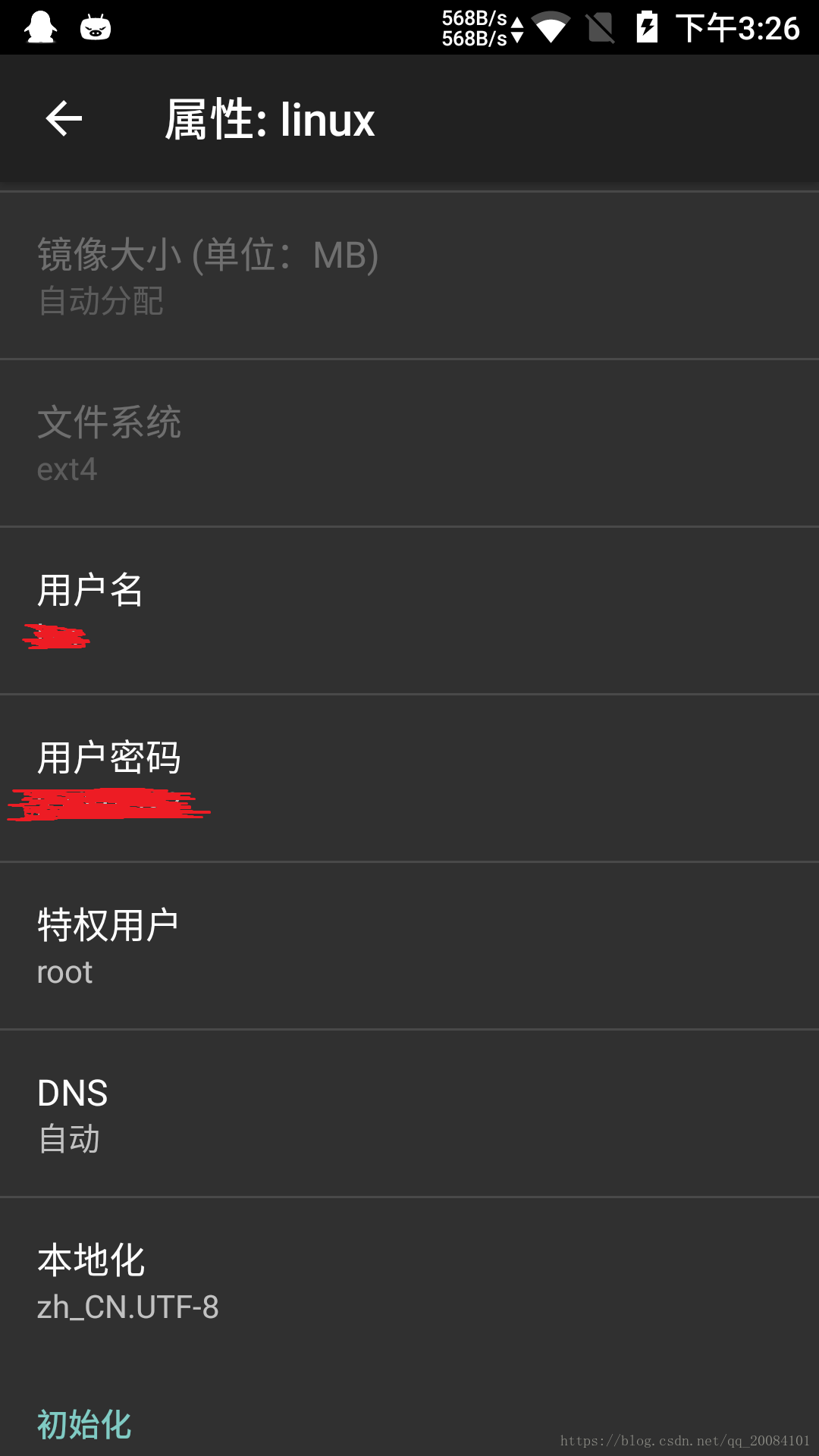Open the 本地化 localization setting
The width and height of the screenshot is (819, 1456).
click(x=409, y=1282)
